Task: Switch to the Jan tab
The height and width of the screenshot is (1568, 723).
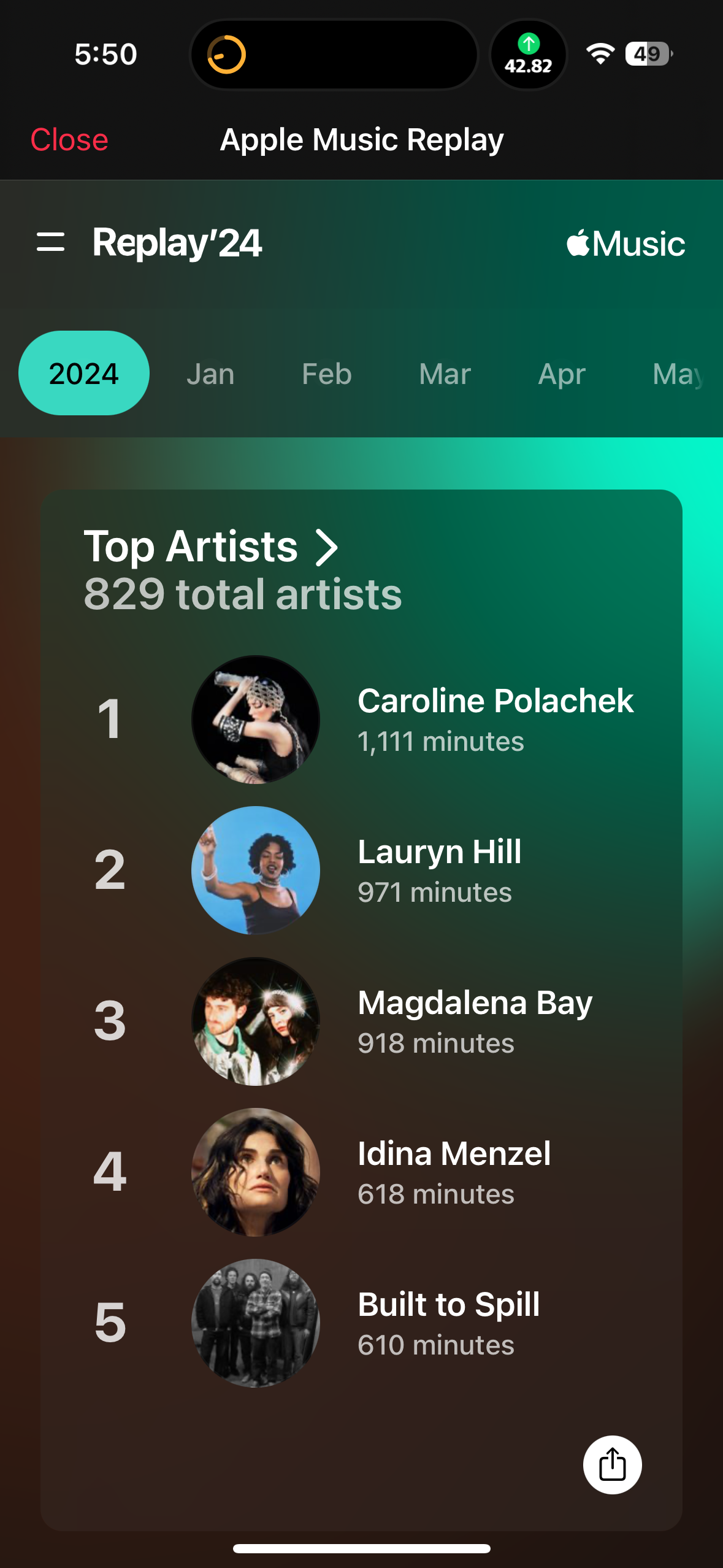Action: point(210,374)
